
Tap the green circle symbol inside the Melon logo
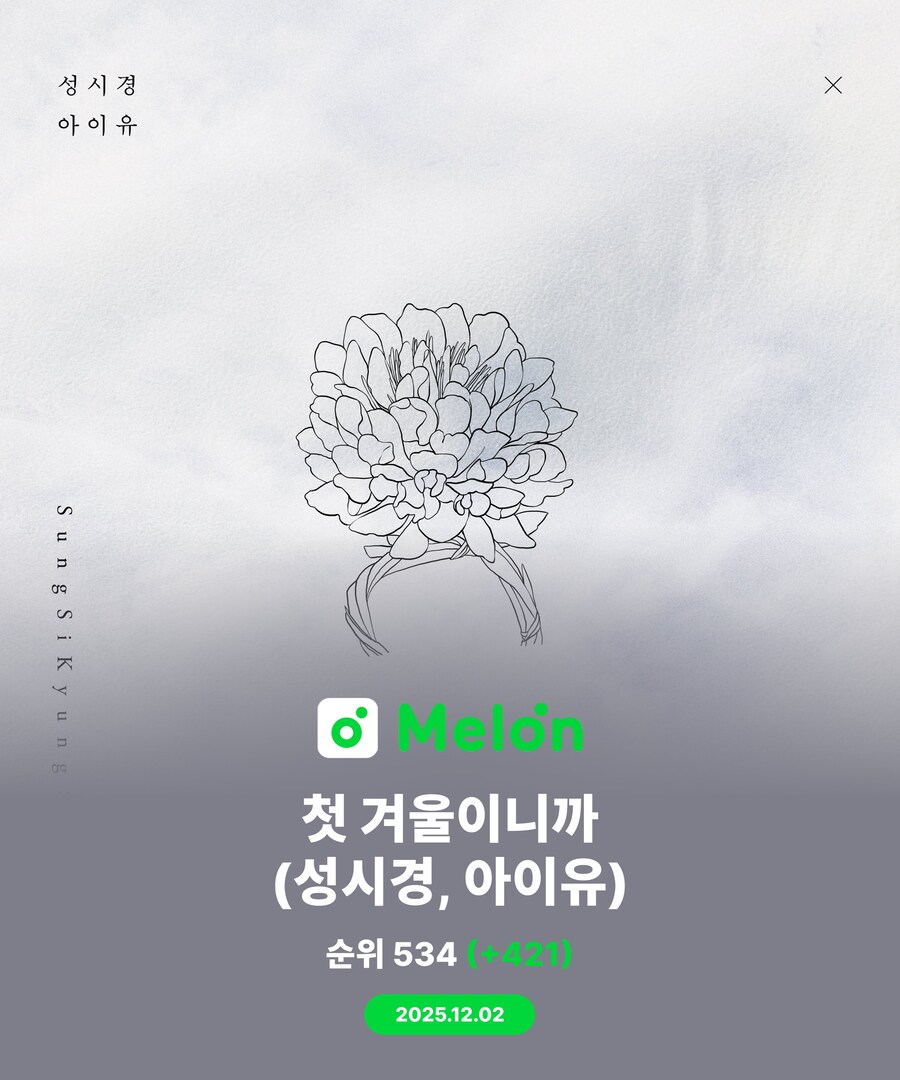[346, 731]
